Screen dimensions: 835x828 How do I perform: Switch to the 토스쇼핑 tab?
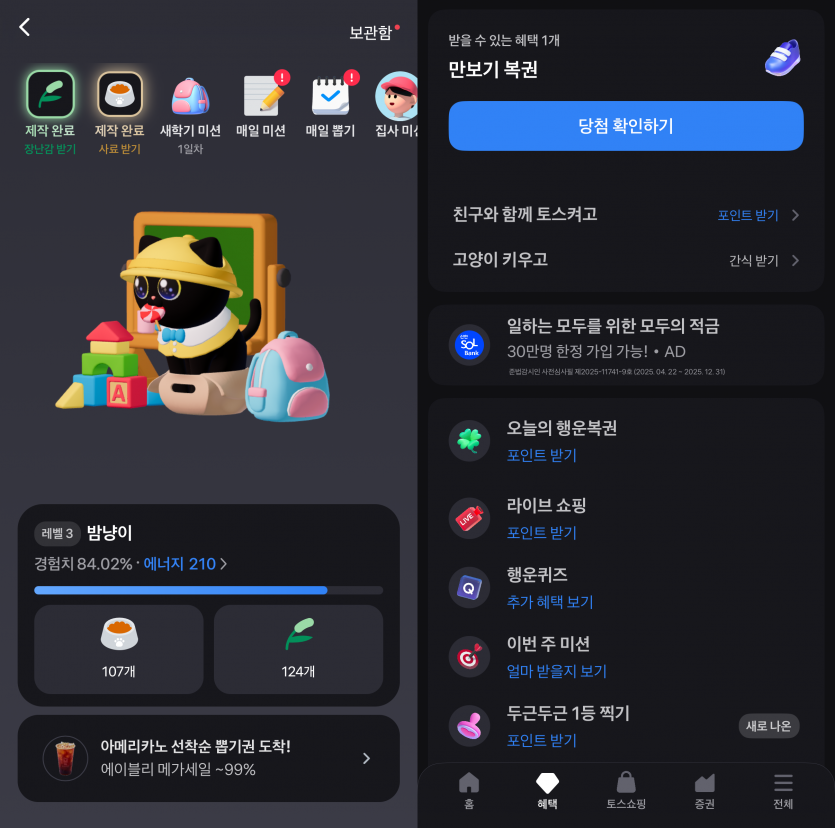pyautogui.click(x=626, y=790)
